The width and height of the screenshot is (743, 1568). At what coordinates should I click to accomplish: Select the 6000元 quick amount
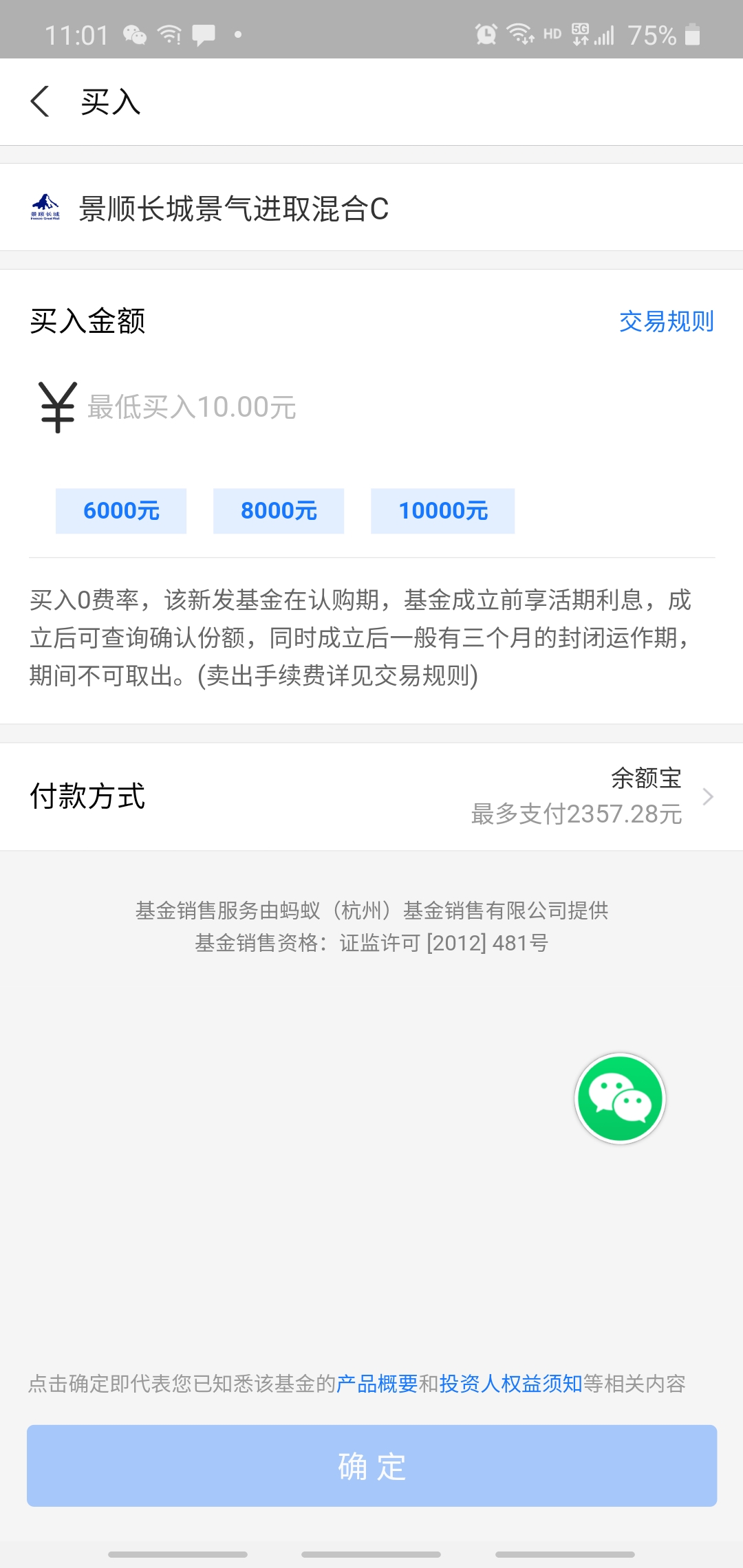tap(121, 511)
